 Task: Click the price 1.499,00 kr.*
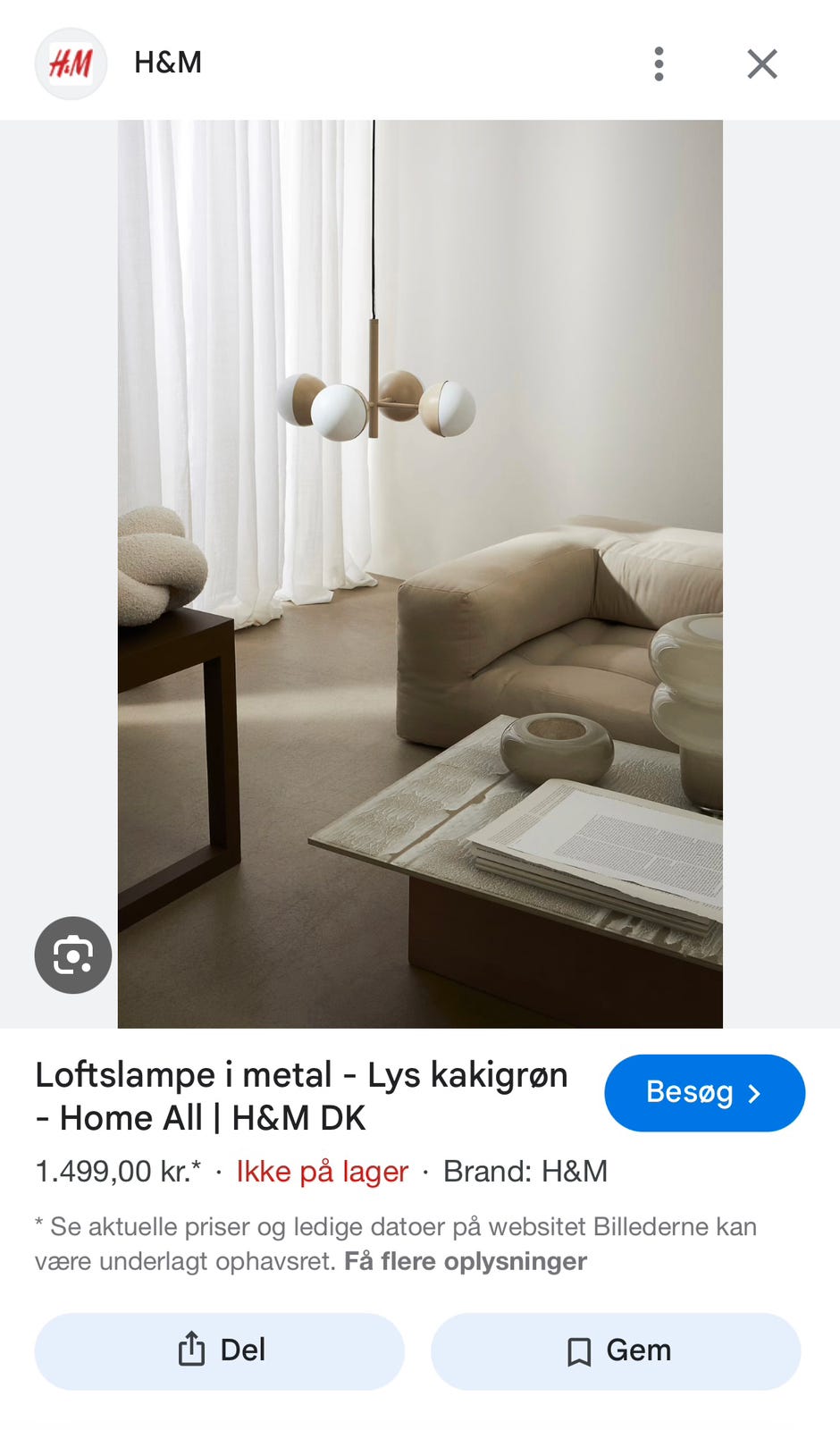click(117, 1171)
